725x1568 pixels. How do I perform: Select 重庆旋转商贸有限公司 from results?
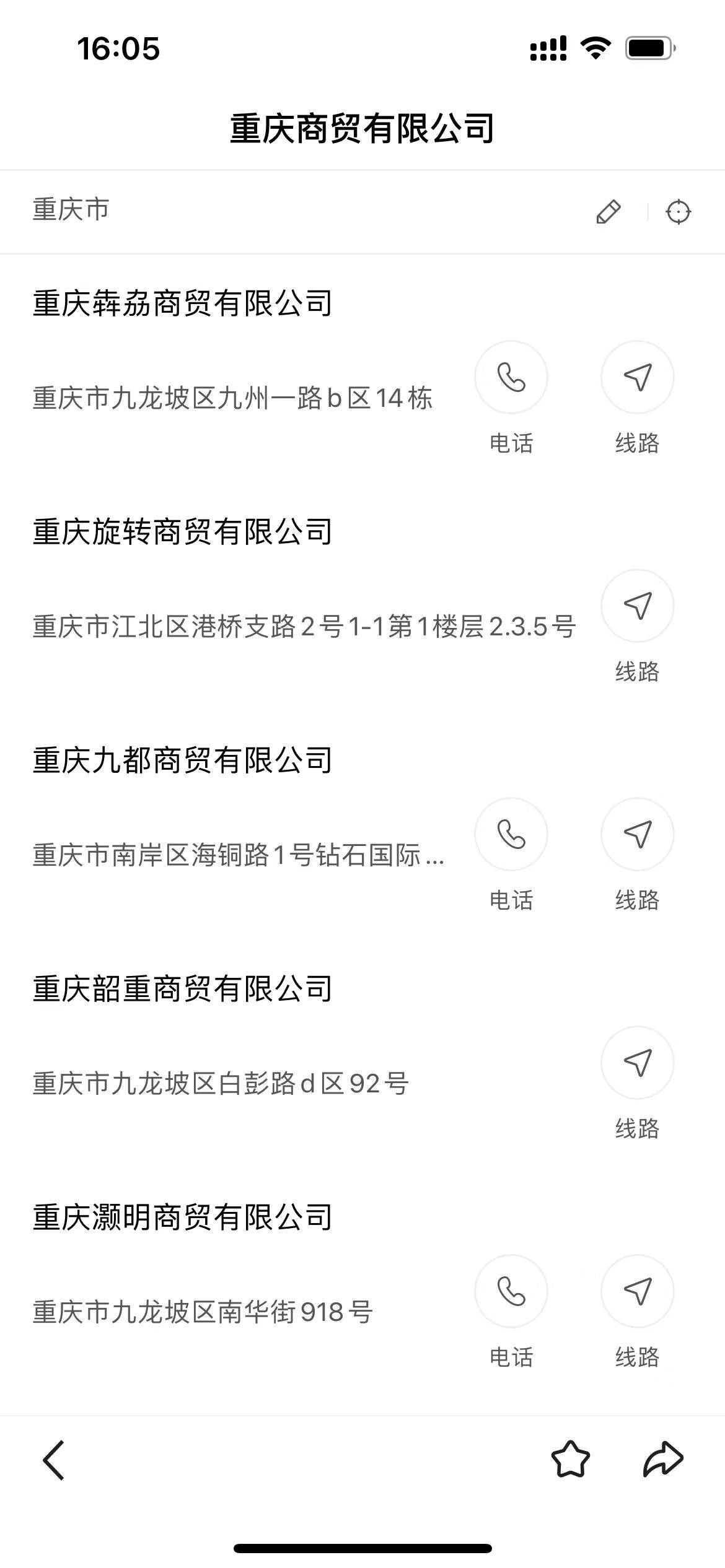coord(183,529)
